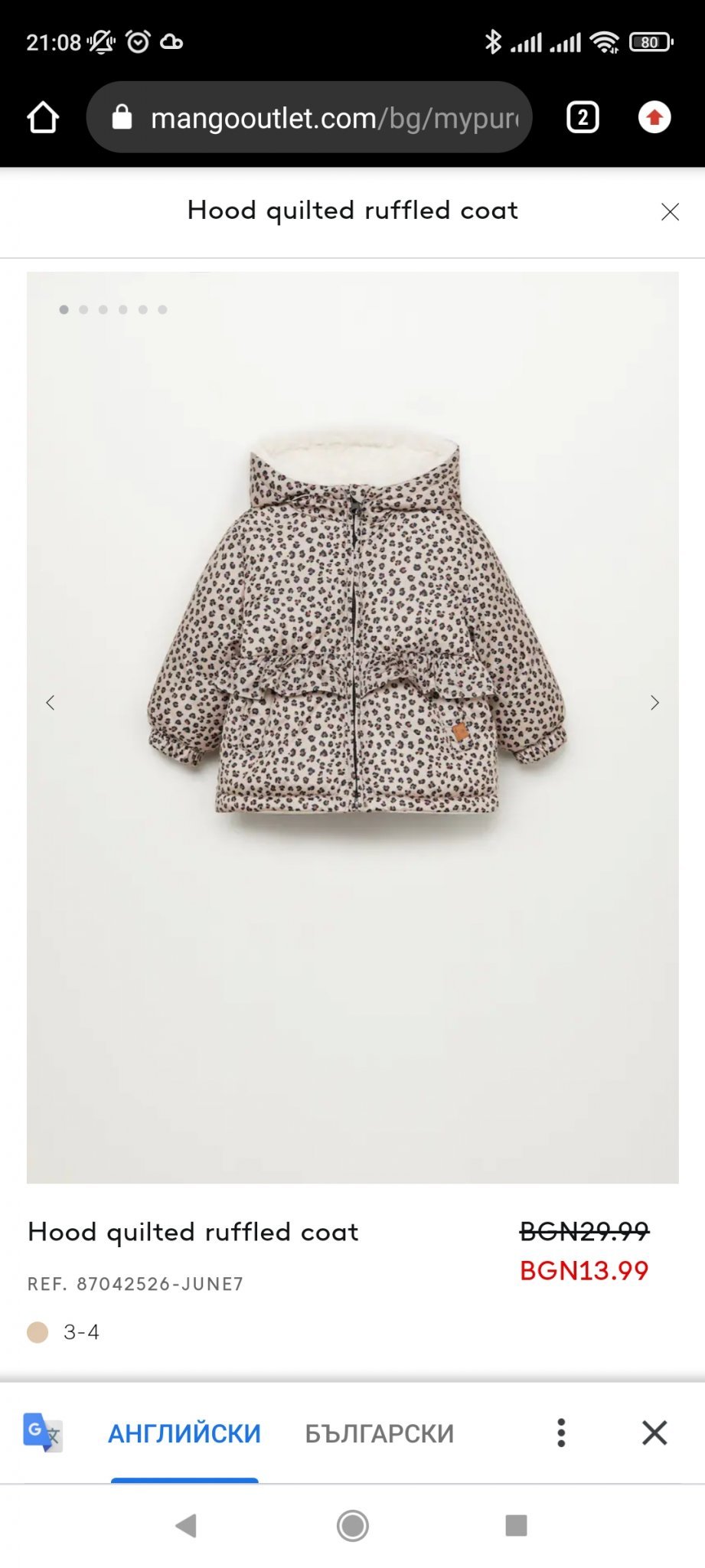The width and height of the screenshot is (705, 1568).
Task: Go to the browser home page
Action: coord(43,118)
